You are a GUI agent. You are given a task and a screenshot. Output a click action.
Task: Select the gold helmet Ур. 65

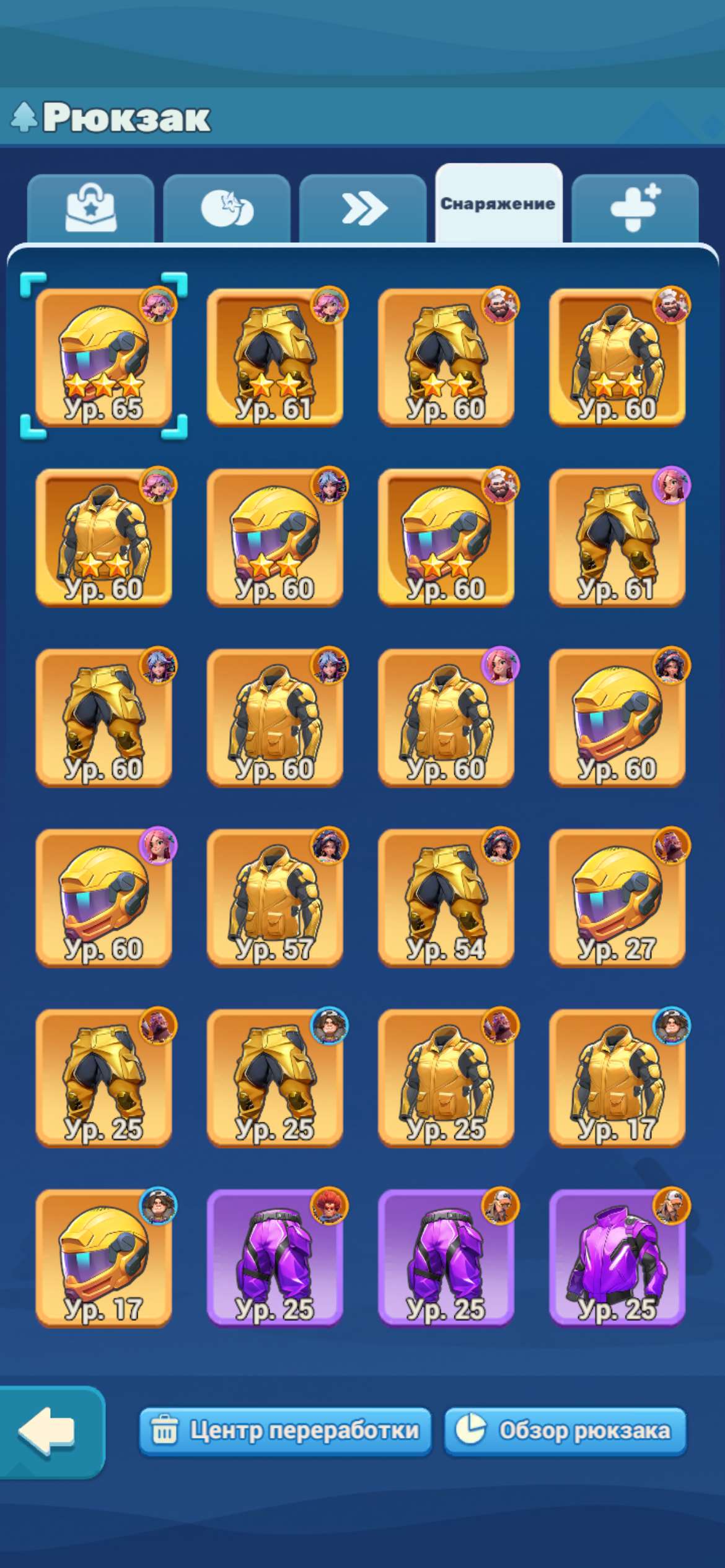pos(103,357)
